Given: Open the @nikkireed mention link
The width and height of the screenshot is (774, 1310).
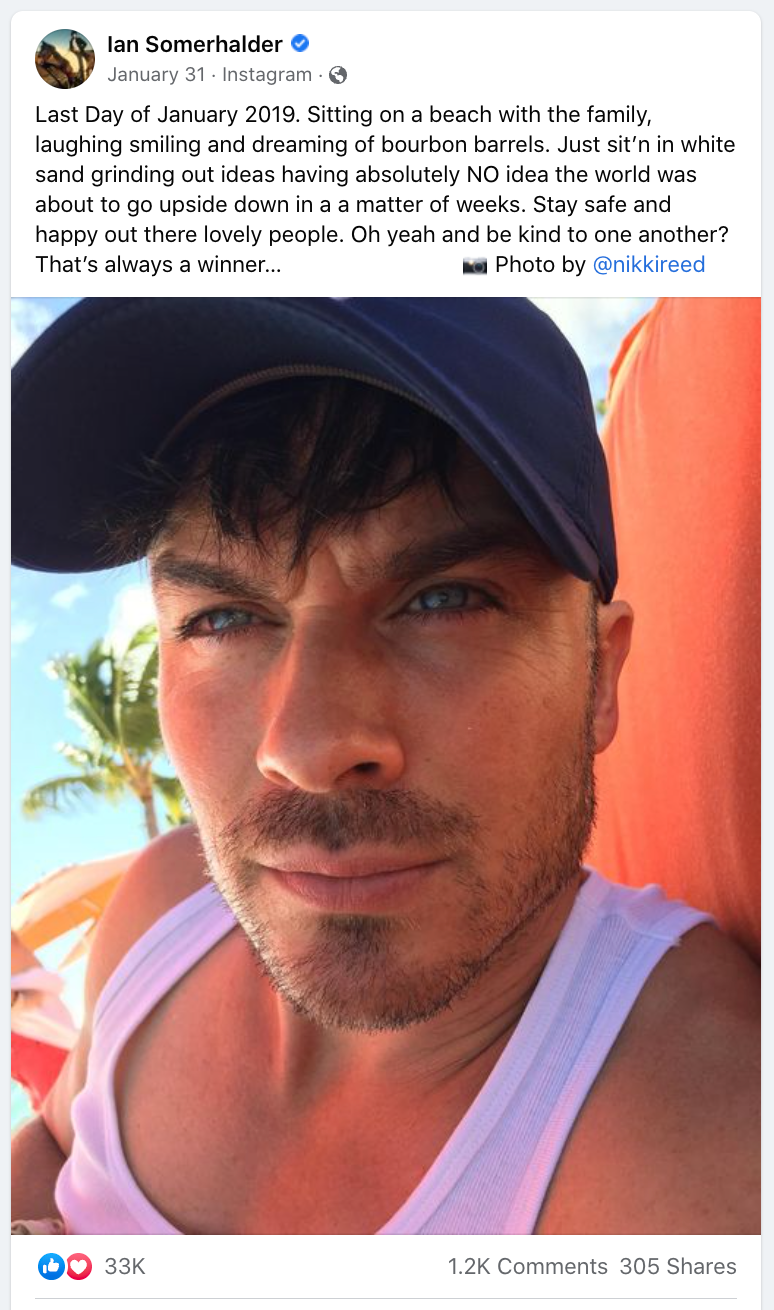Looking at the screenshot, I should coord(649,264).
